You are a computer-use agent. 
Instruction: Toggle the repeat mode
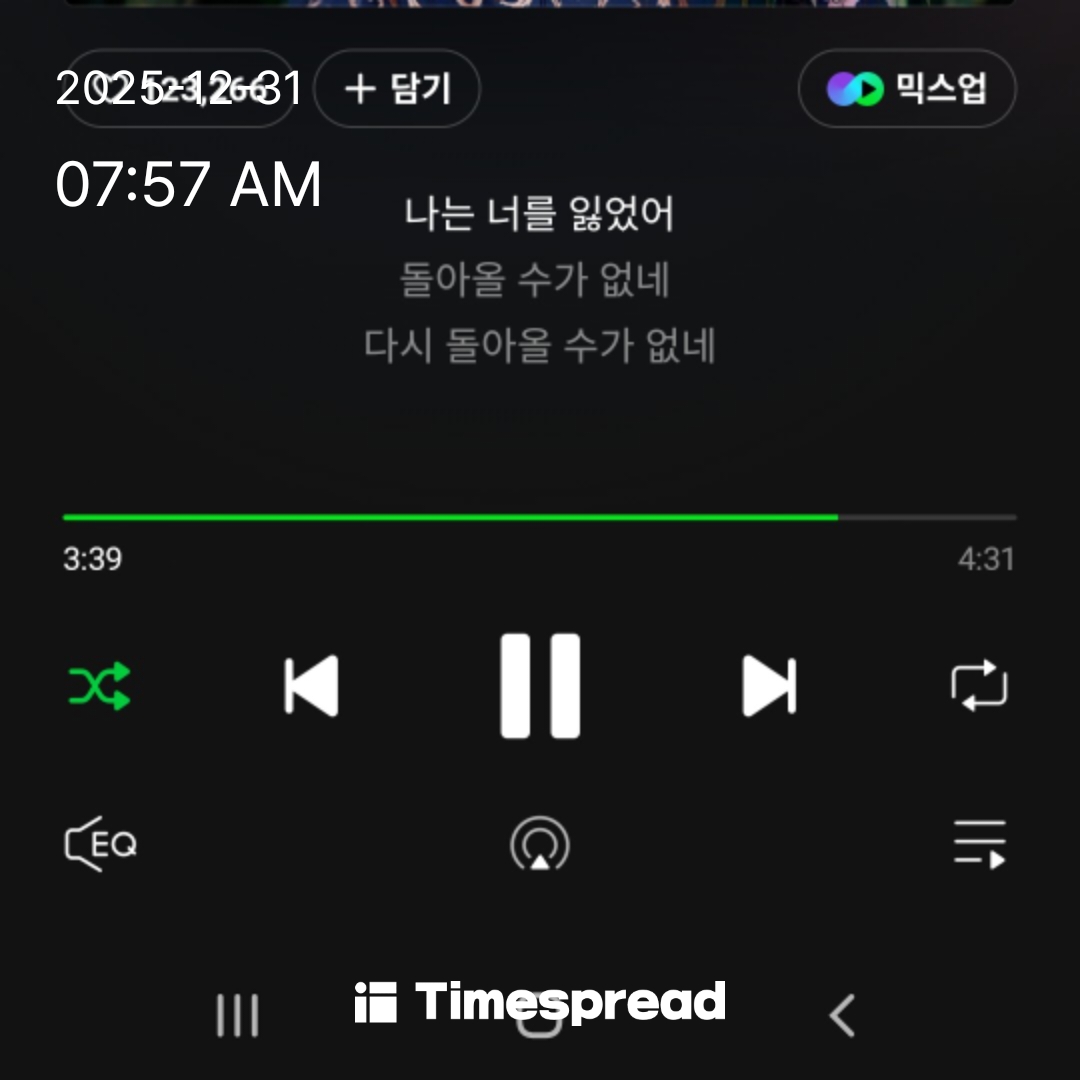tap(979, 686)
